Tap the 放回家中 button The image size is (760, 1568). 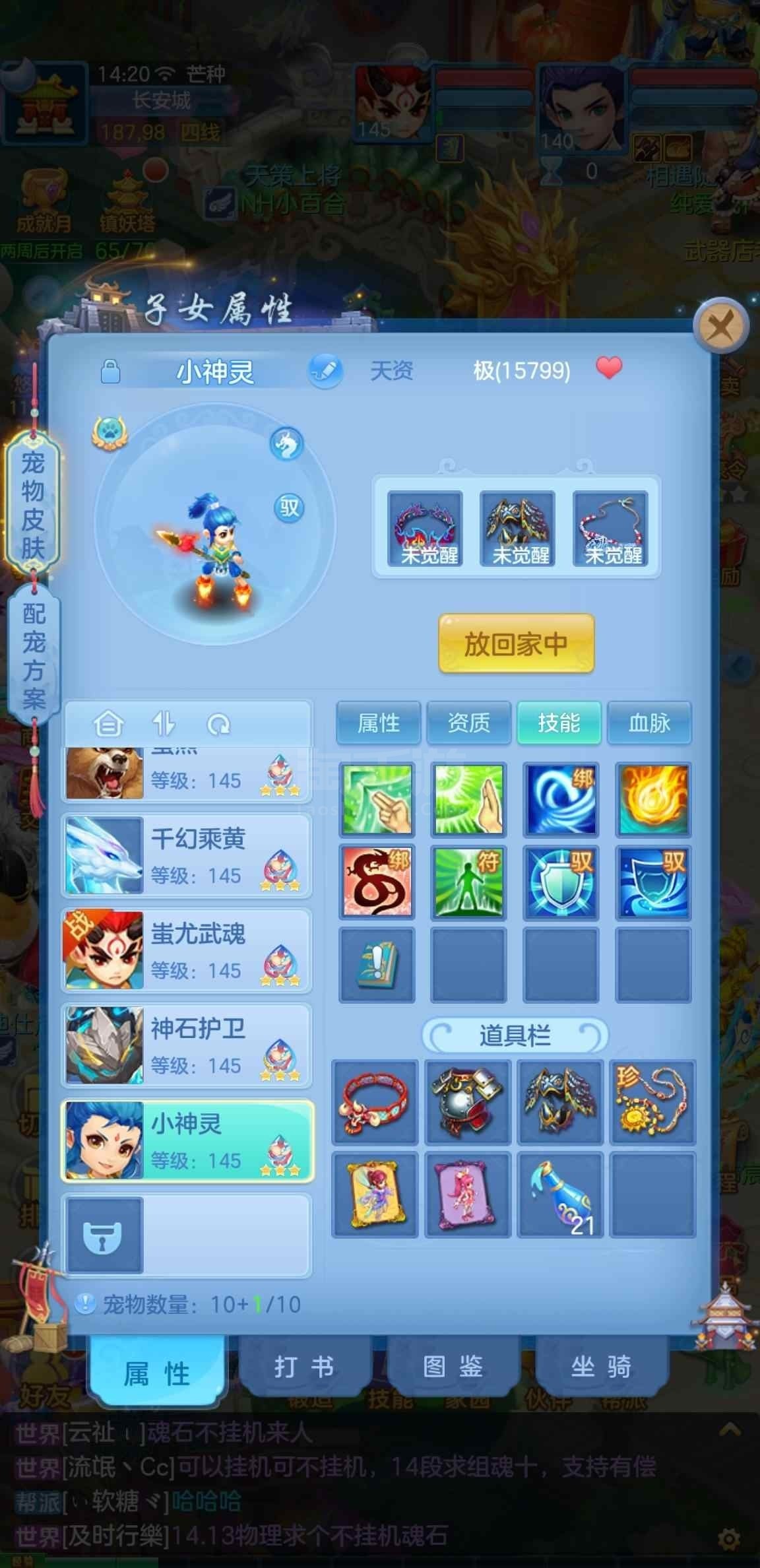517,644
